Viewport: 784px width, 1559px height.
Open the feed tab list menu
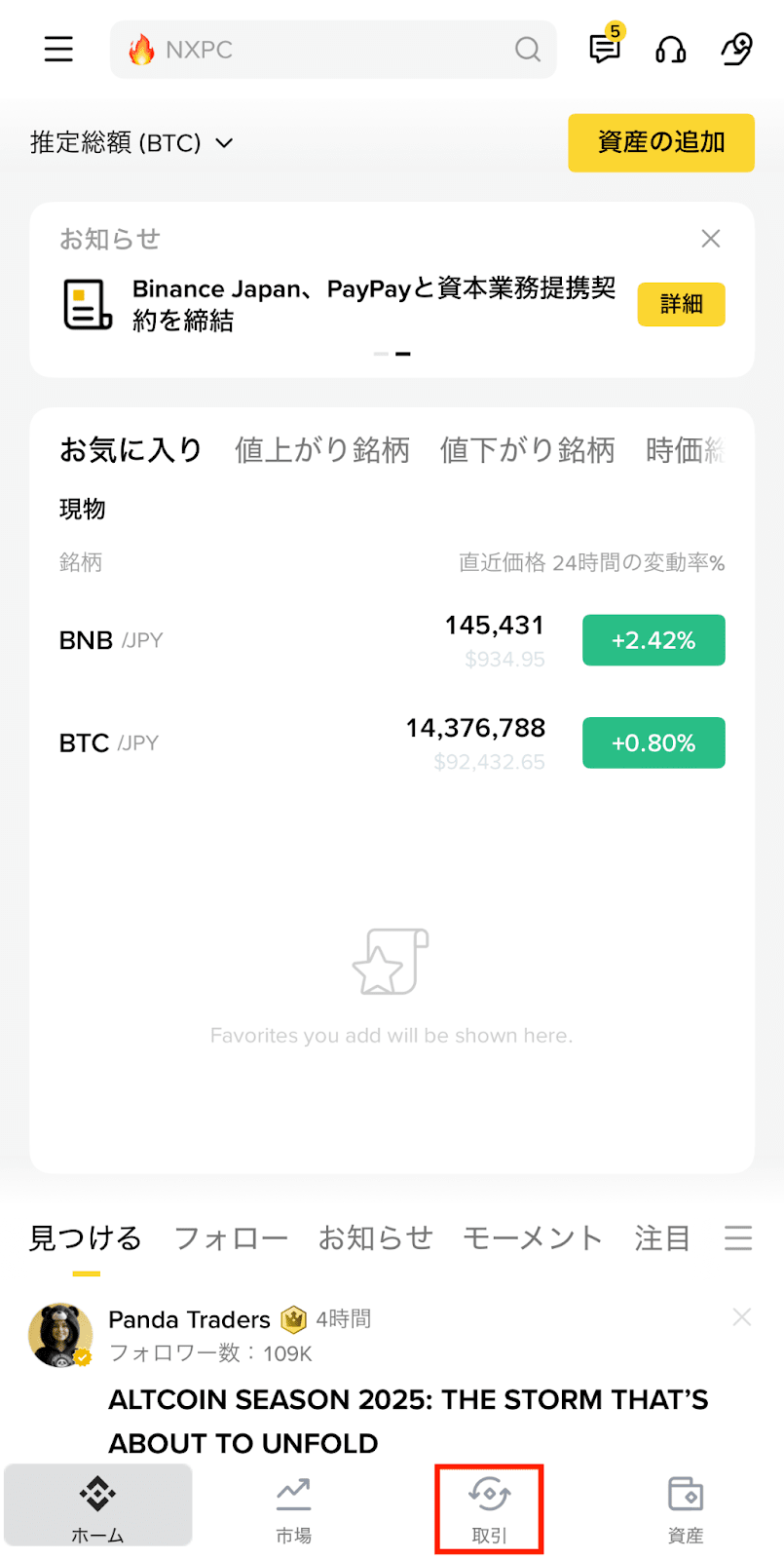738,1237
